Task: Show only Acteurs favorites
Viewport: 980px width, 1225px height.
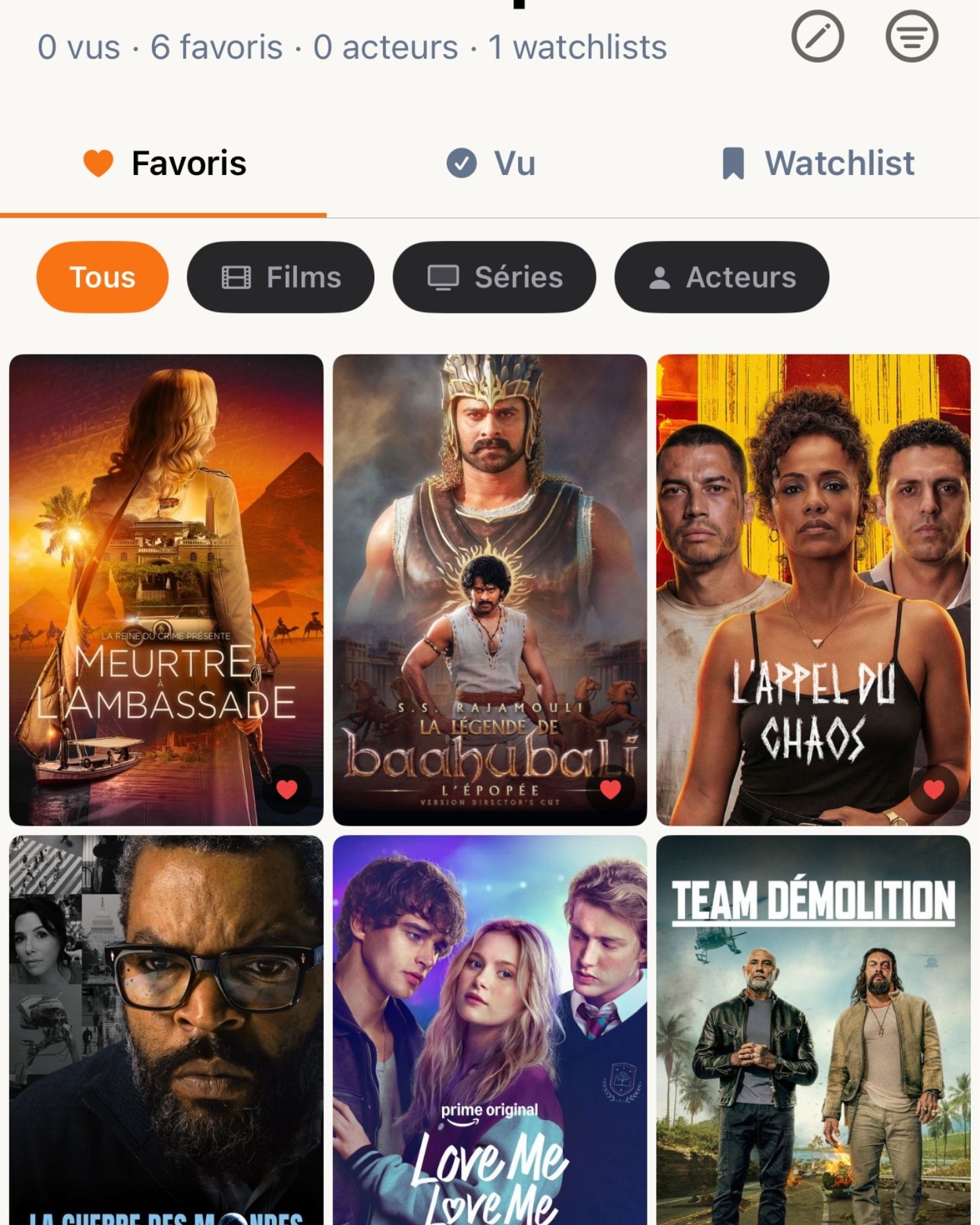Action: pos(721,277)
